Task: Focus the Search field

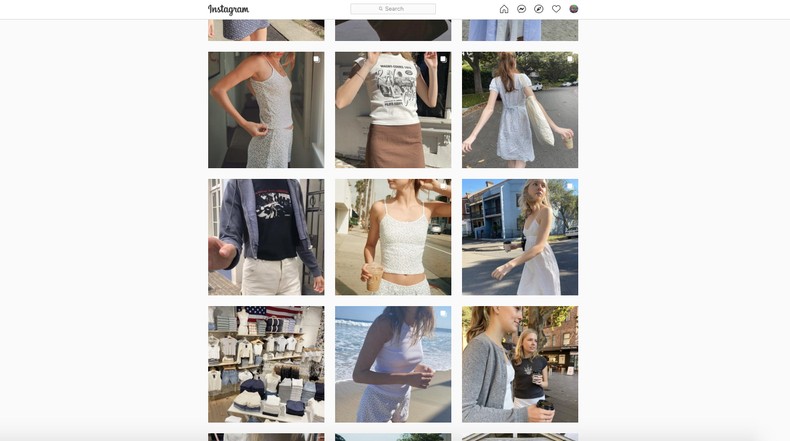Action: pos(393,9)
